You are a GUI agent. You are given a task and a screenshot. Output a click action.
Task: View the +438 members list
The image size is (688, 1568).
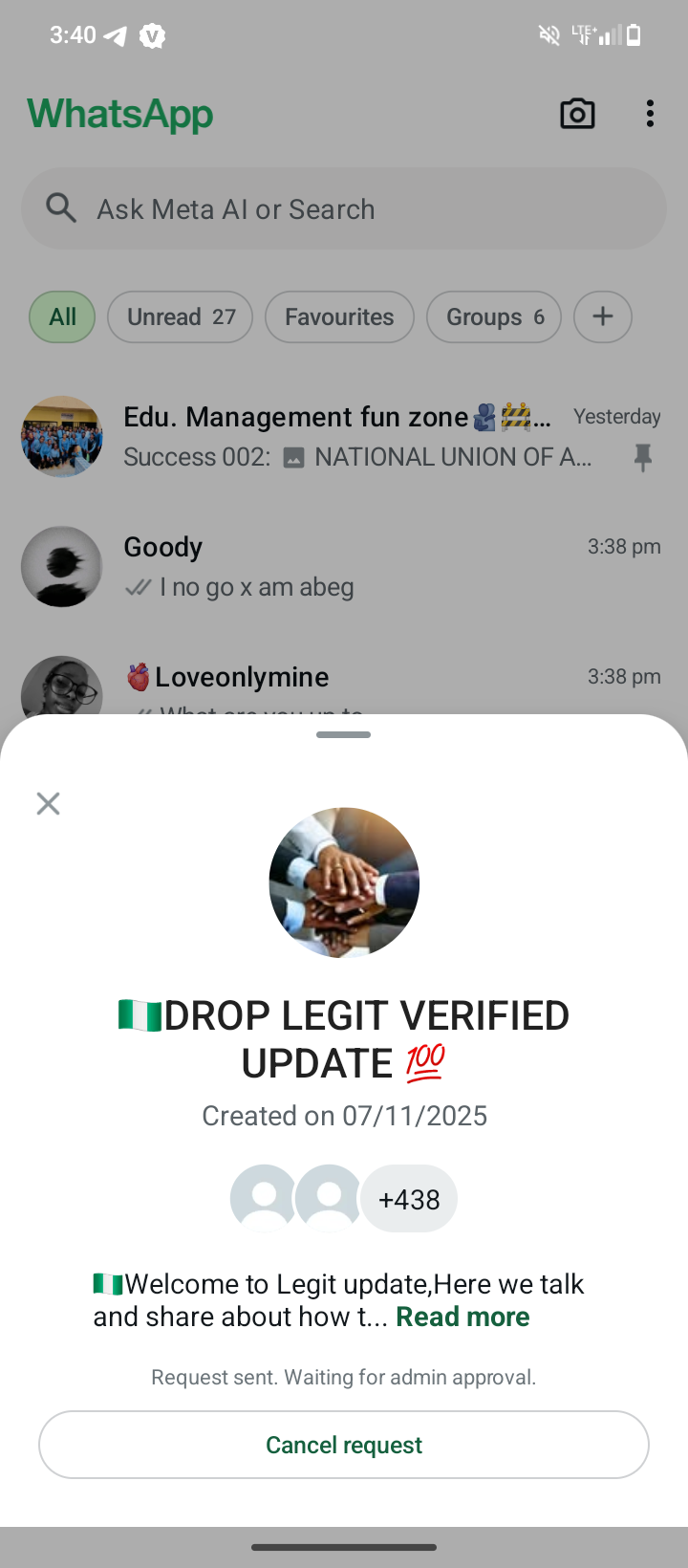[x=409, y=1199]
